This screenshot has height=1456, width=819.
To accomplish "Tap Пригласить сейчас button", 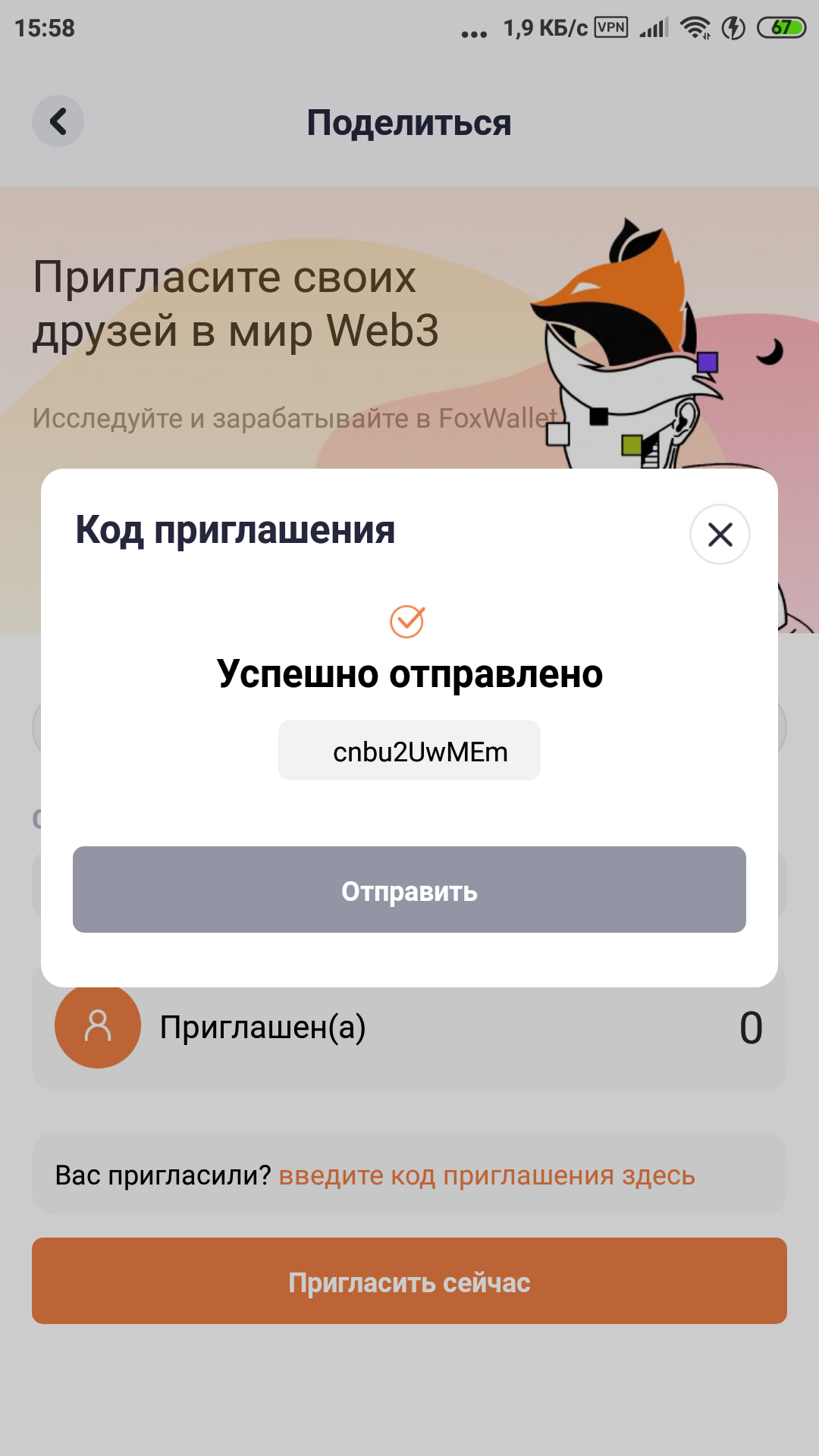I will pos(409,1281).
